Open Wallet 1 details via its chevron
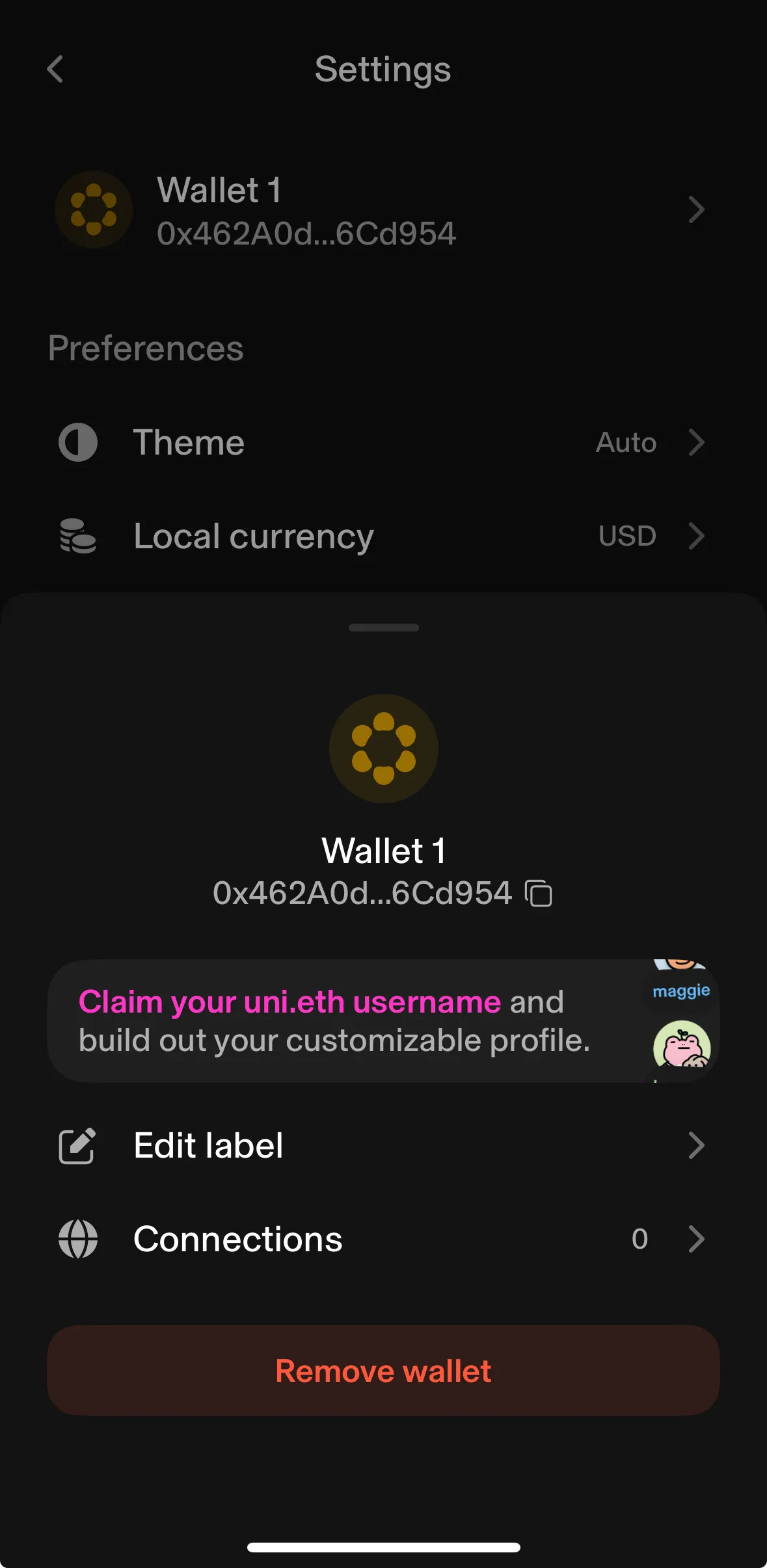The width and height of the screenshot is (767, 1568). coord(697,209)
